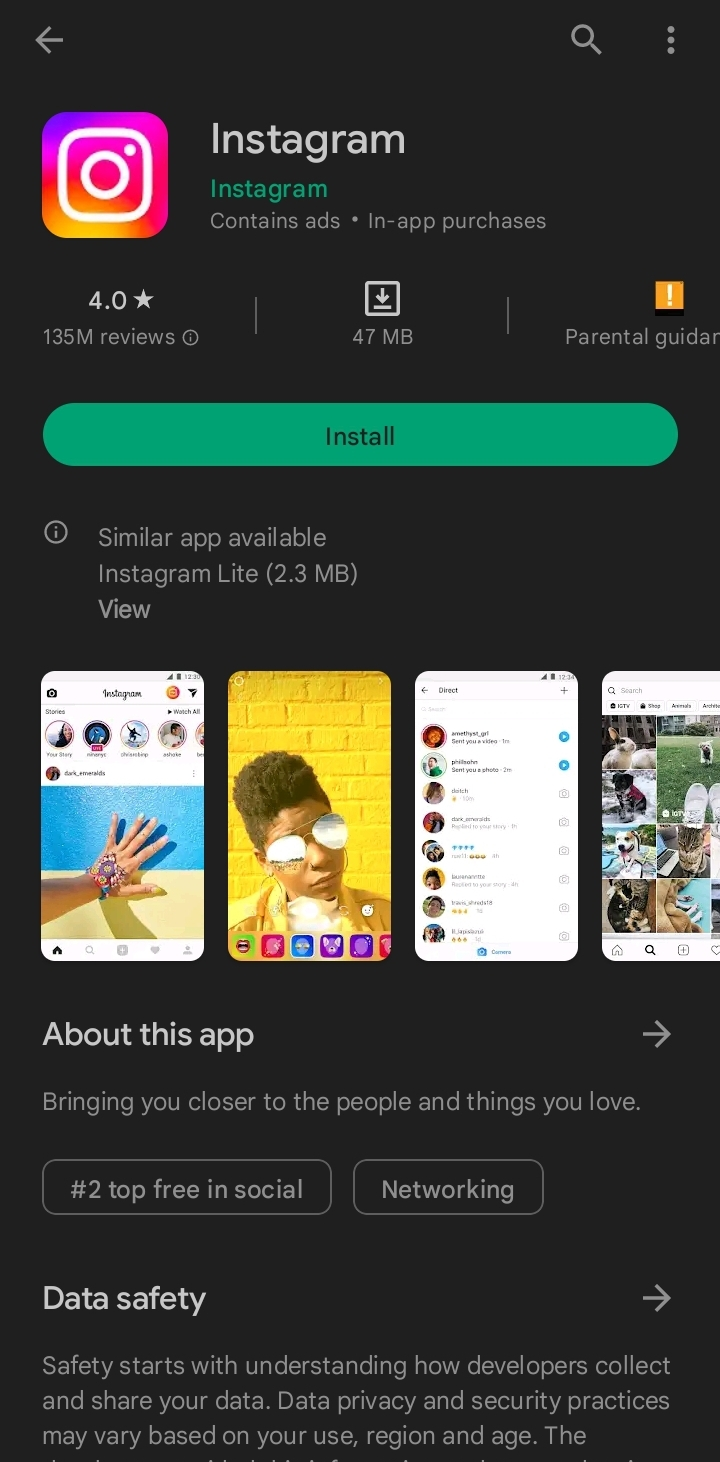Open the search magnifier icon

pyautogui.click(x=586, y=40)
